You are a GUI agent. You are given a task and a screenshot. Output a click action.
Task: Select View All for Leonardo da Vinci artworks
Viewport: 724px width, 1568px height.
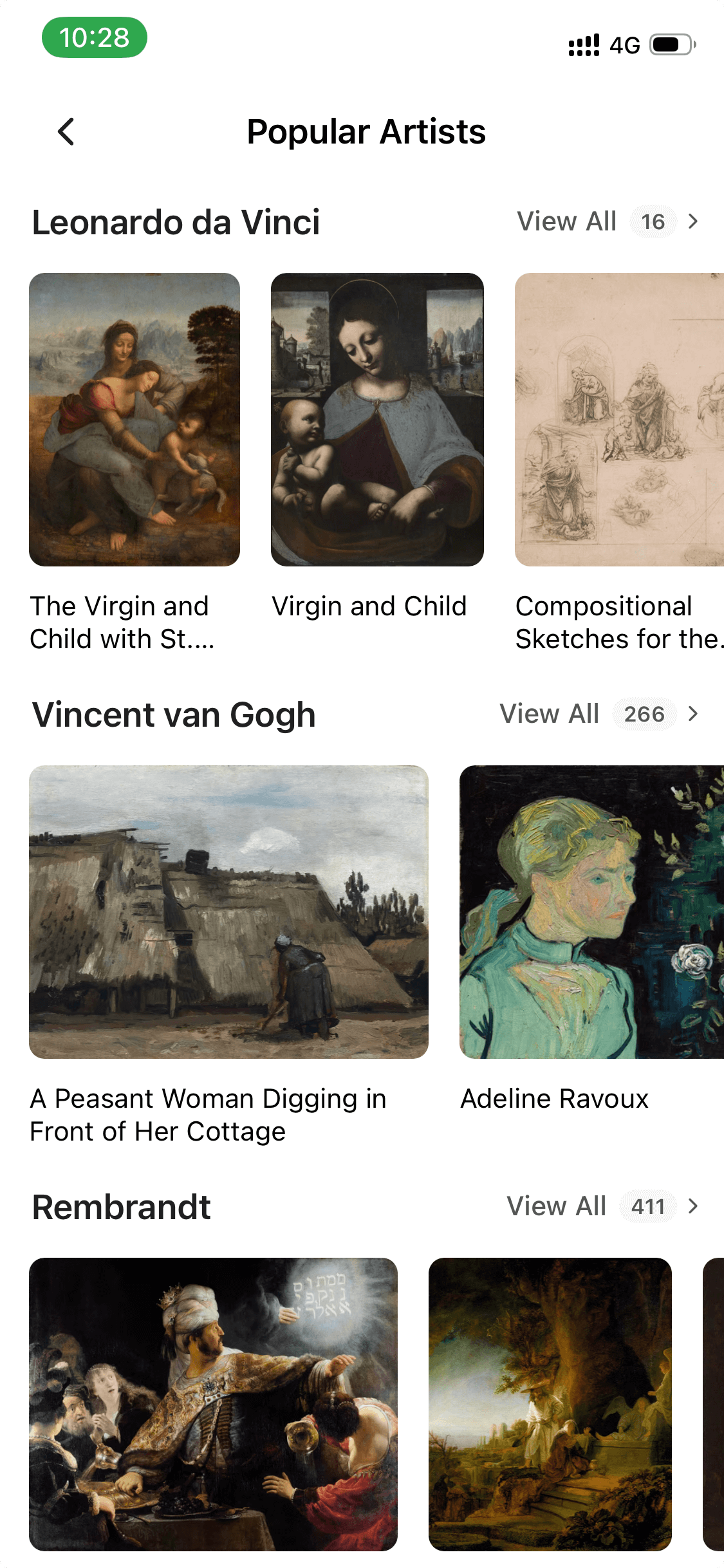coord(568,221)
